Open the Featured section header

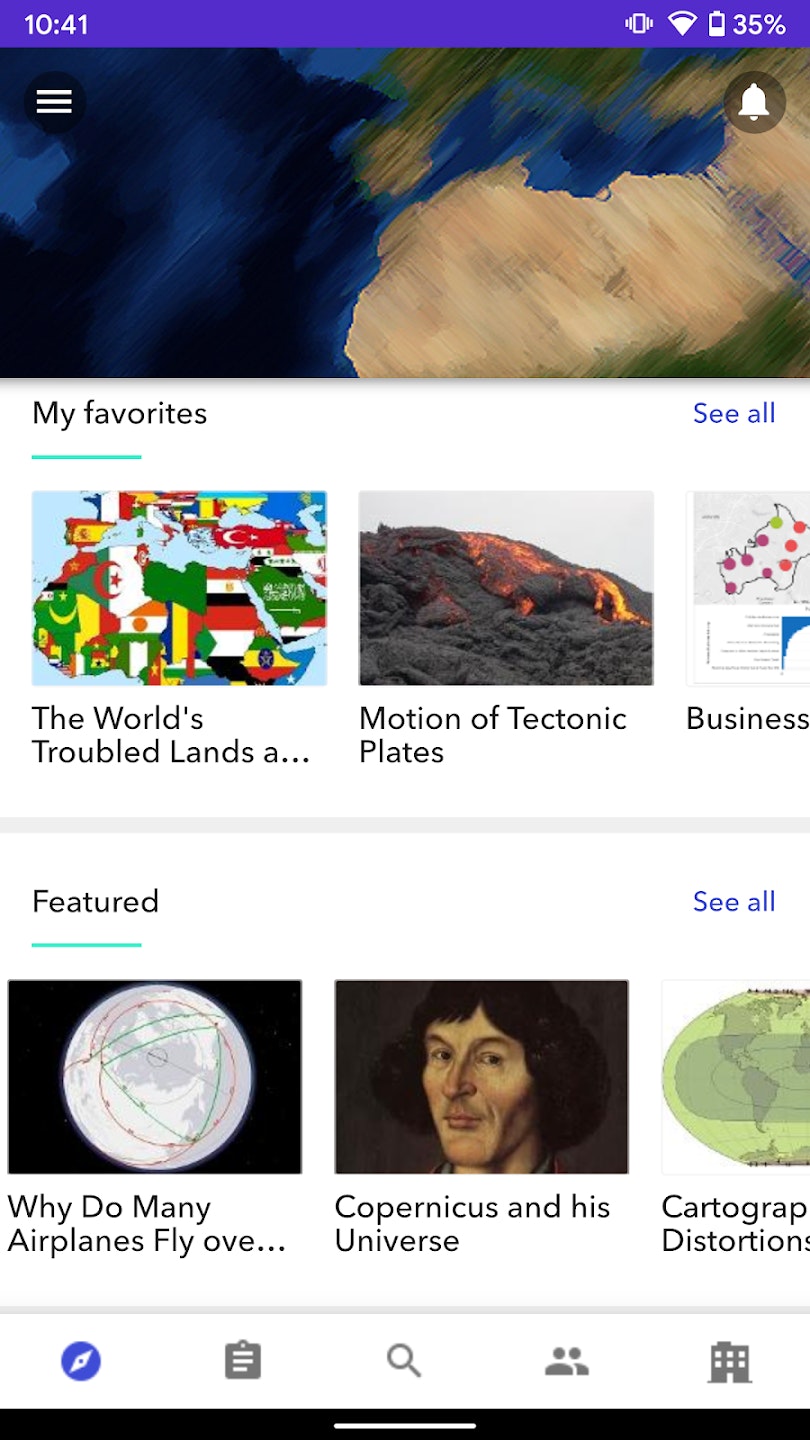pyautogui.click(x=95, y=901)
